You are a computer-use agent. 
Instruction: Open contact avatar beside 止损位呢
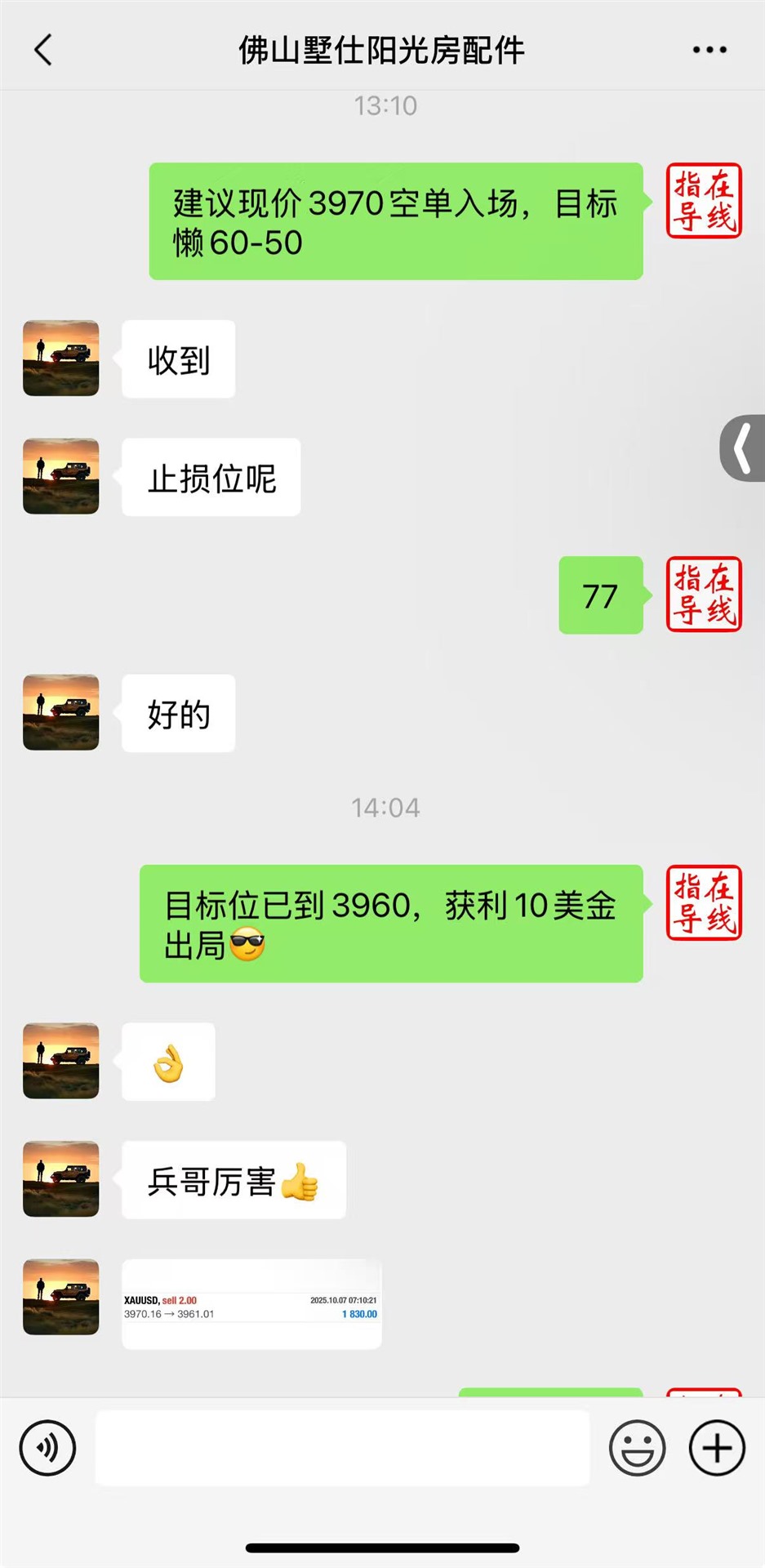click(x=61, y=476)
